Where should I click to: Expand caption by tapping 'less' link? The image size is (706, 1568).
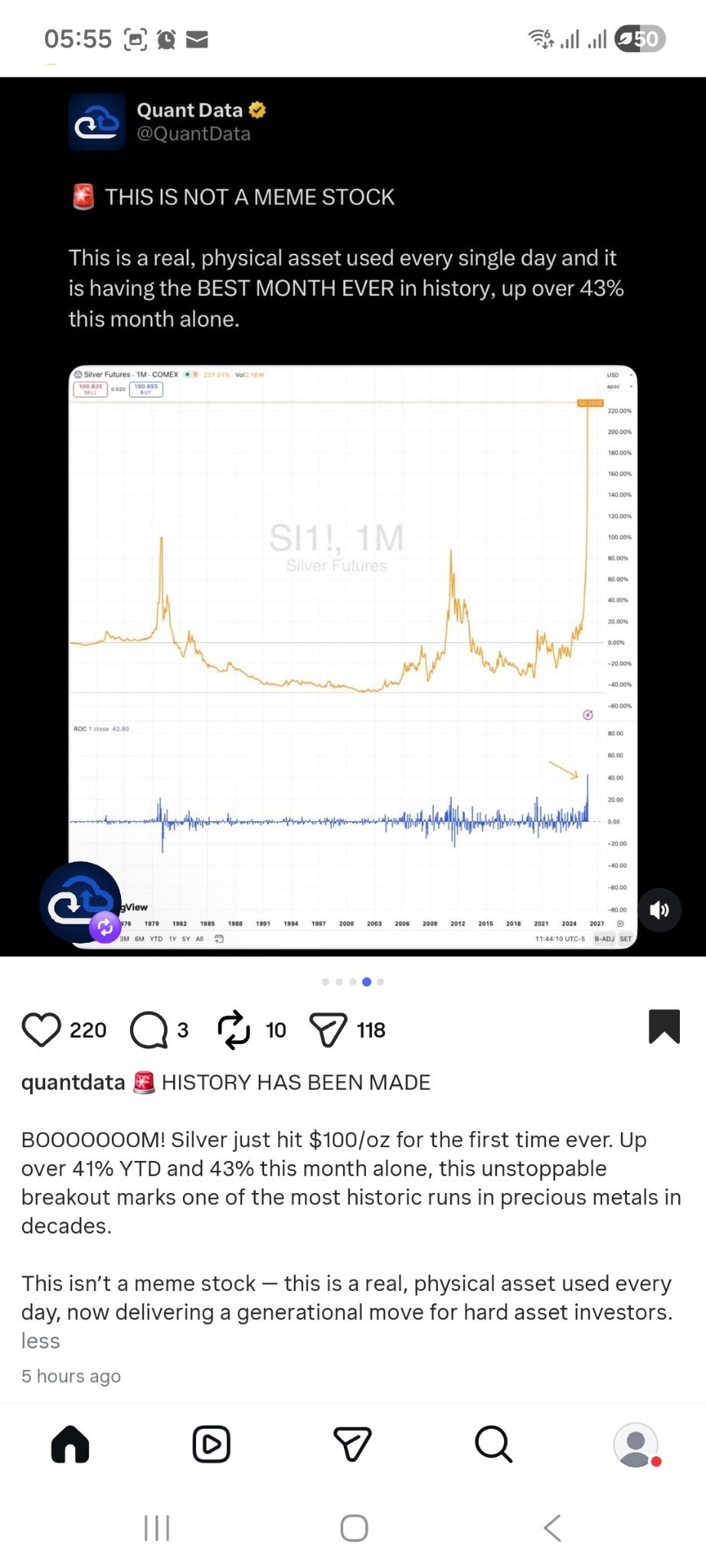point(39,1341)
